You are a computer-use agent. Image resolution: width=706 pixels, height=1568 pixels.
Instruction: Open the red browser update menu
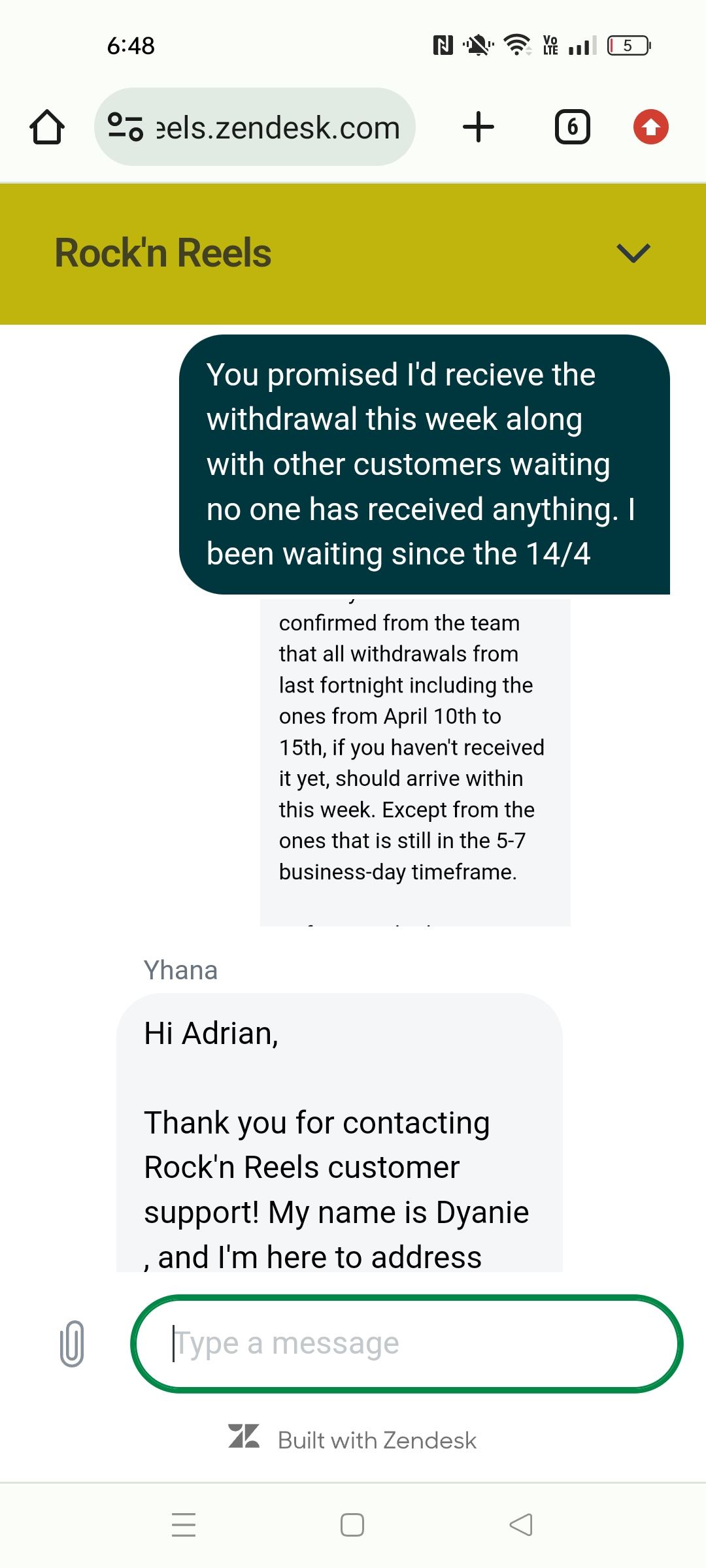tap(650, 127)
